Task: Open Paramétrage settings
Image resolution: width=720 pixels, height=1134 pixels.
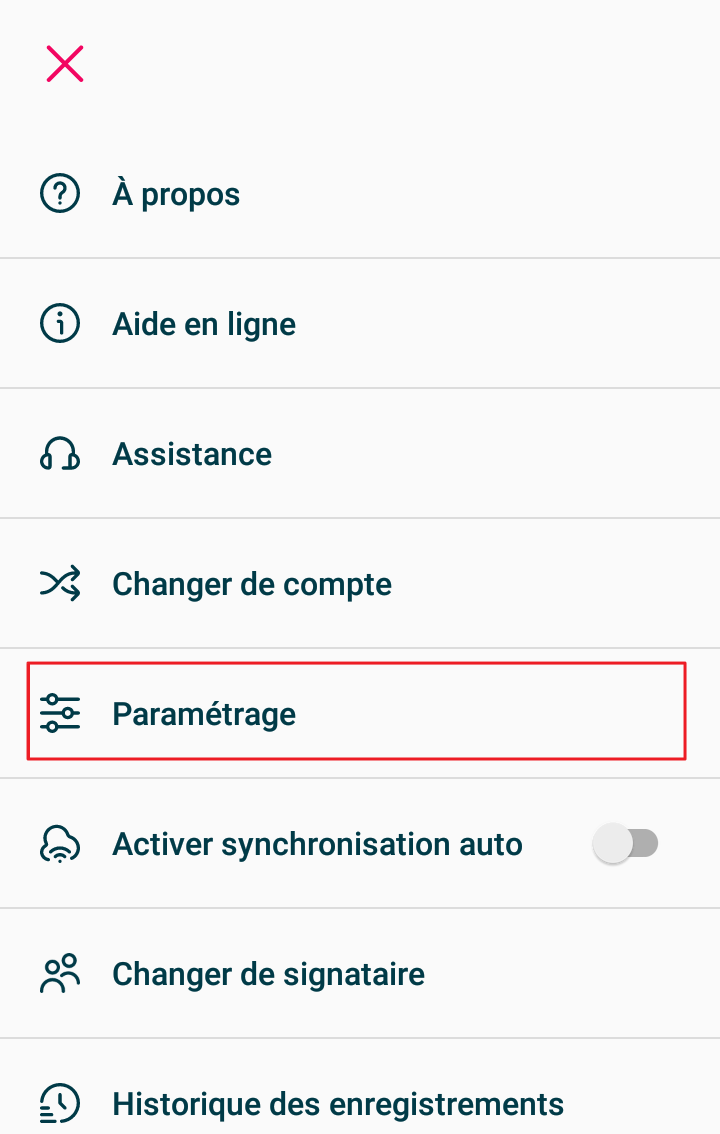Action: pyautogui.click(x=204, y=714)
